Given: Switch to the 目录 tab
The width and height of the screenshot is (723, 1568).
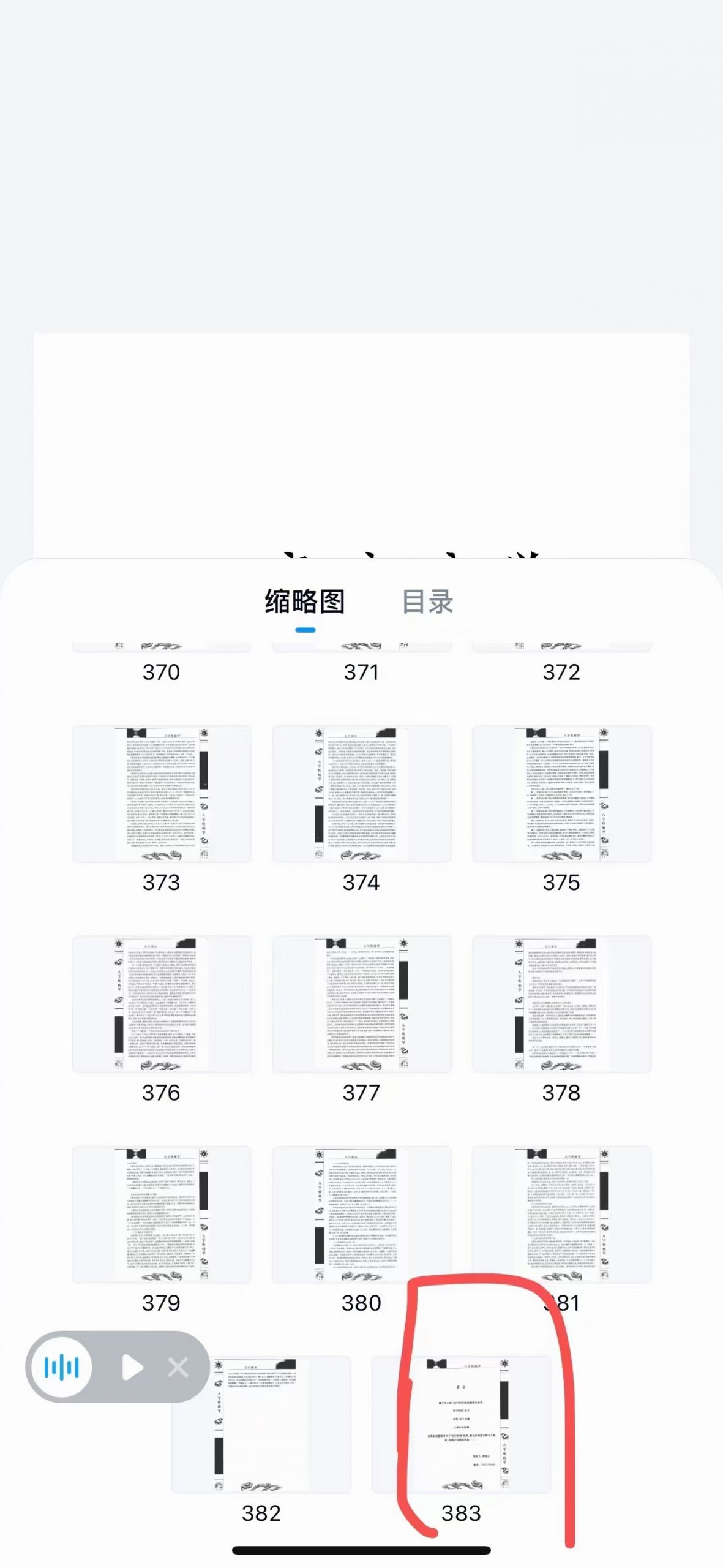Looking at the screenshot, I should pos(427,601).
